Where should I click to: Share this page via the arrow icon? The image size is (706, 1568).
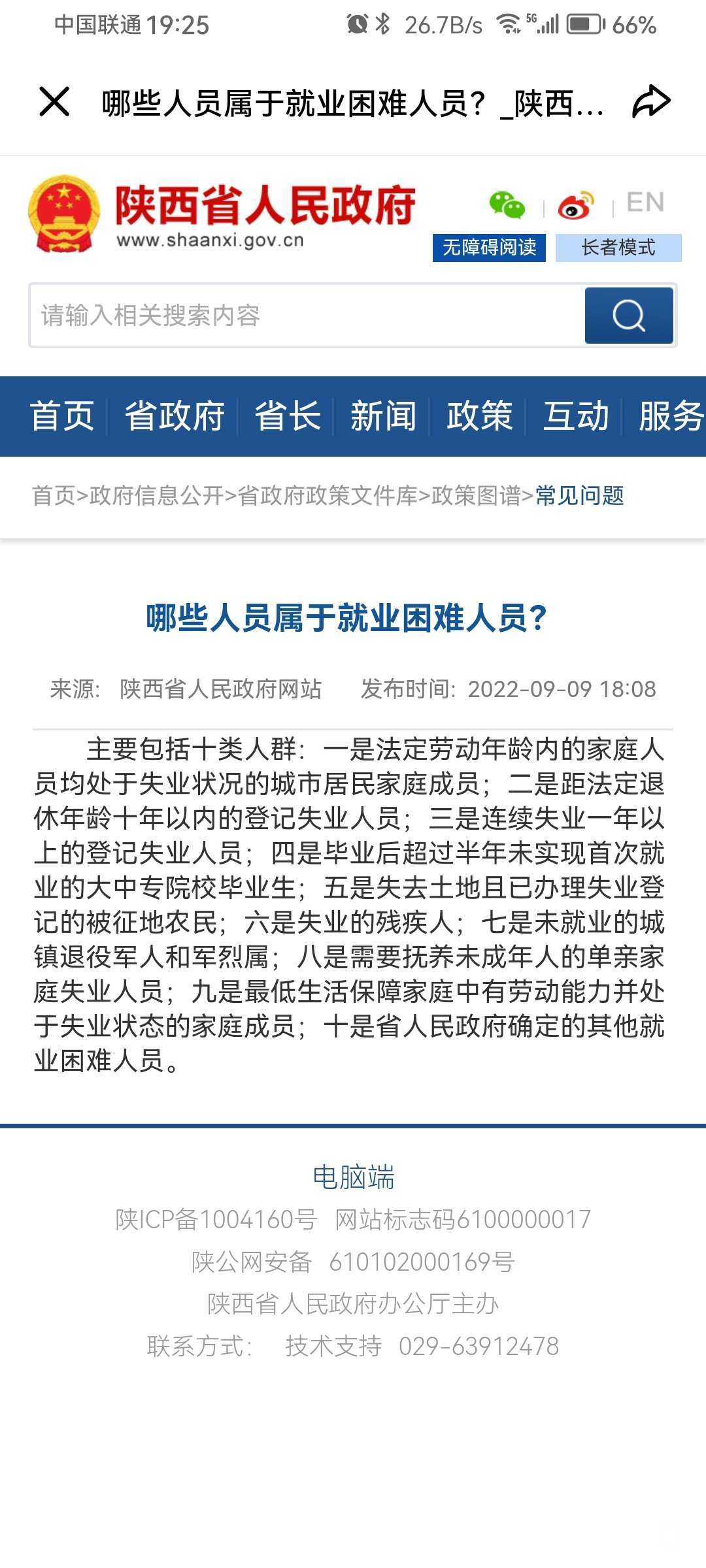click(x=651, y=102)
